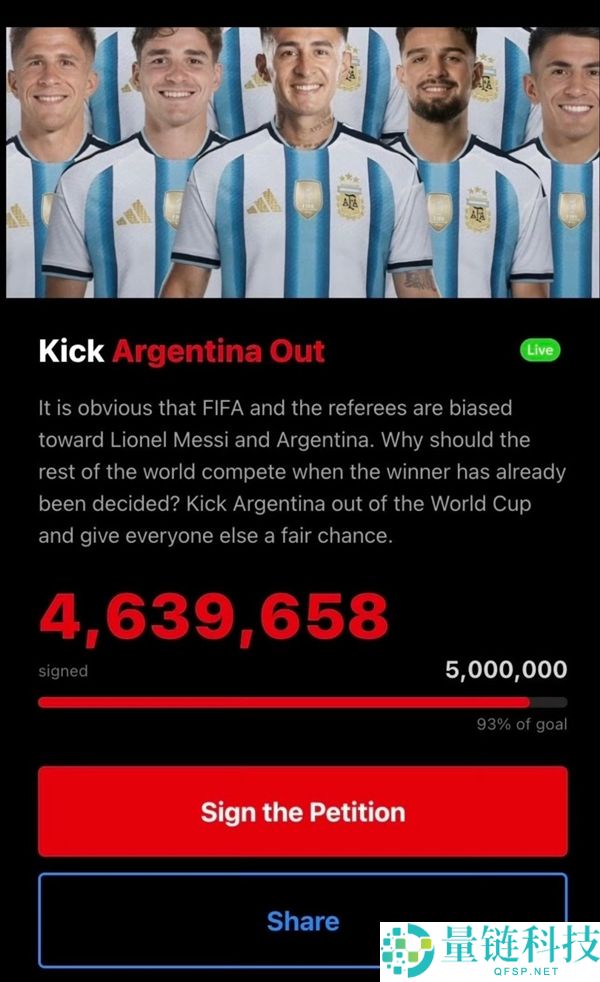Share this petition
Screen dimensions: 600x982
pyautogui.click(x=303, y=921)
